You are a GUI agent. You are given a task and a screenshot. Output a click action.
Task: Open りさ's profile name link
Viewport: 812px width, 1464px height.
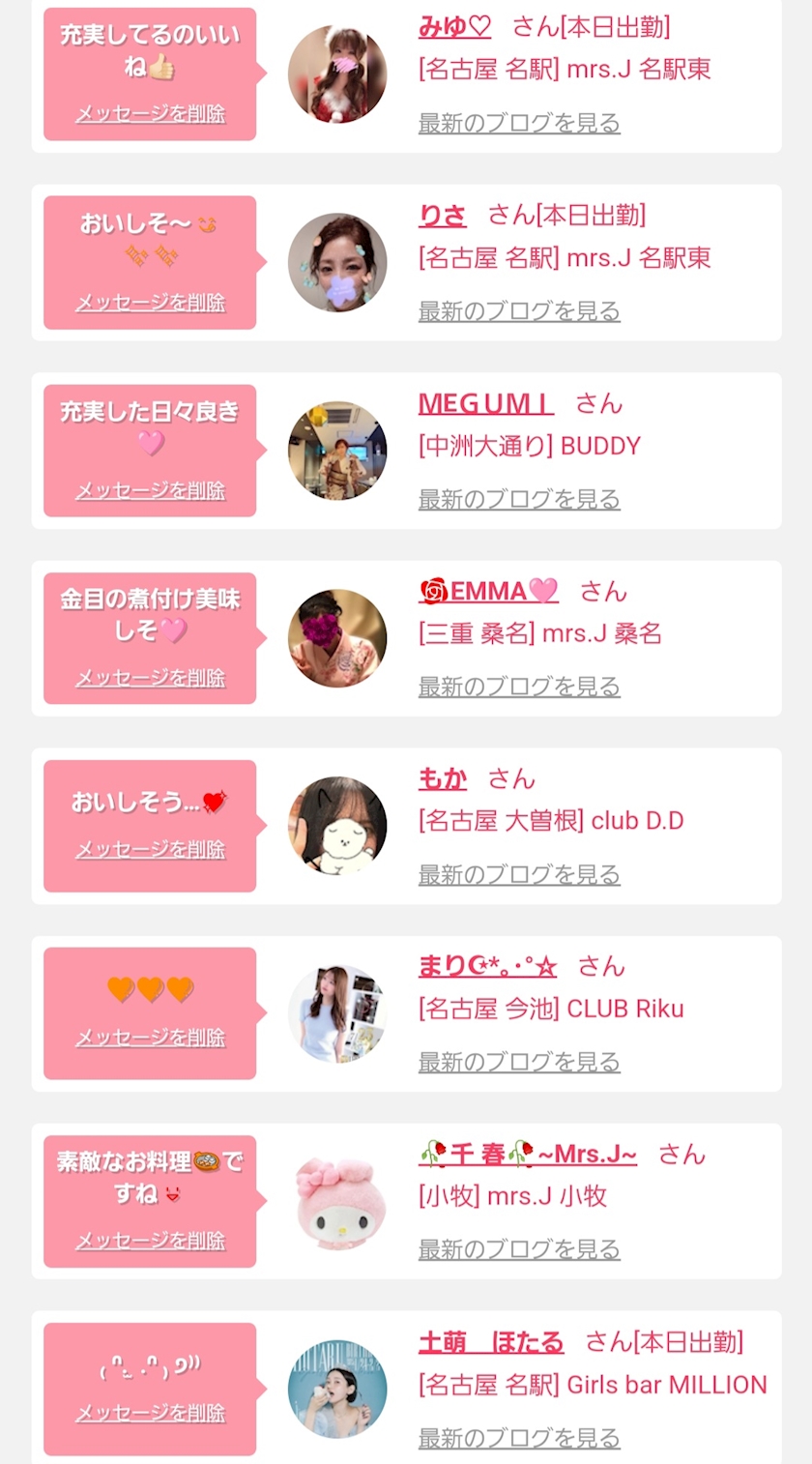(442, 216)
